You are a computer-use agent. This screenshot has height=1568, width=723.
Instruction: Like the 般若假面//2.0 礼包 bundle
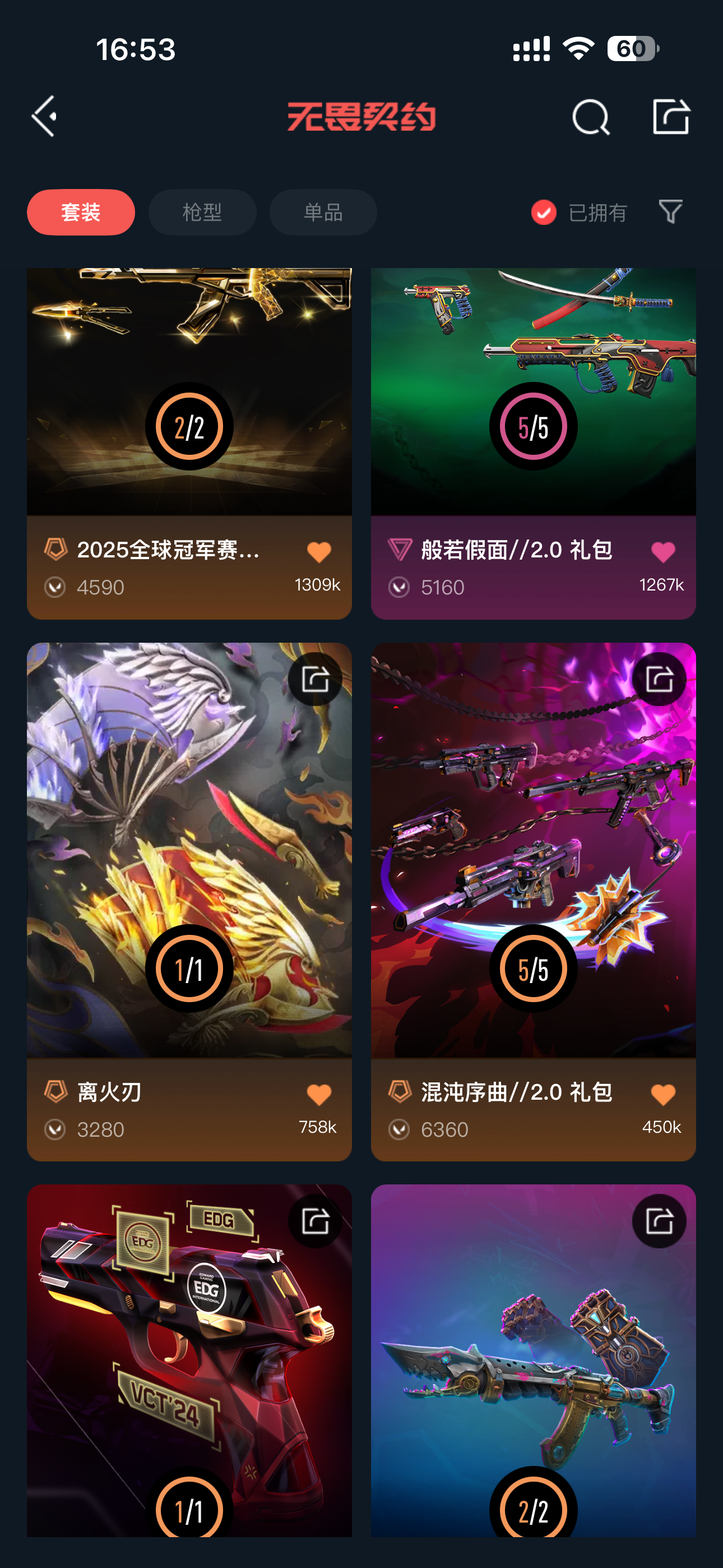[662, 553]
